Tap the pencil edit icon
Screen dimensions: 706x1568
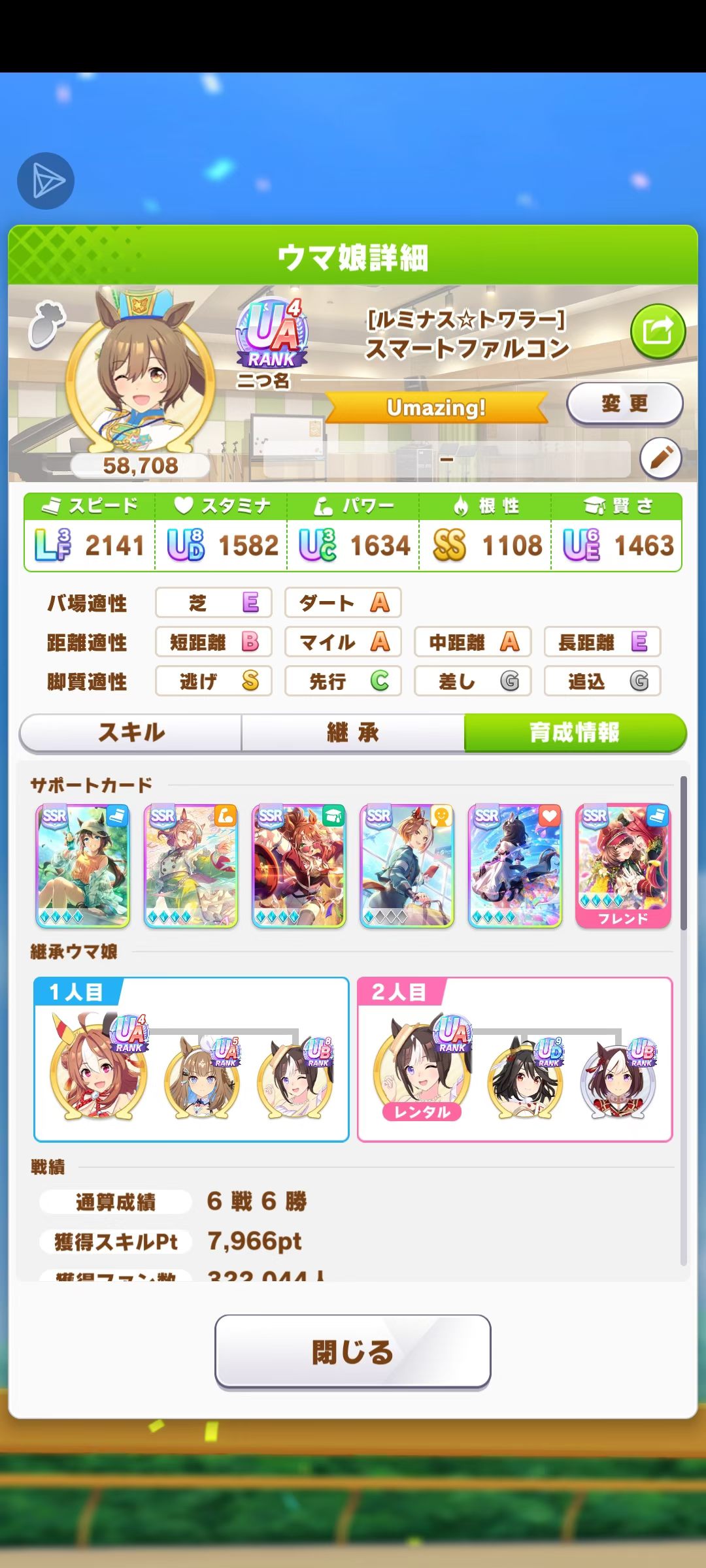point(660,458)
